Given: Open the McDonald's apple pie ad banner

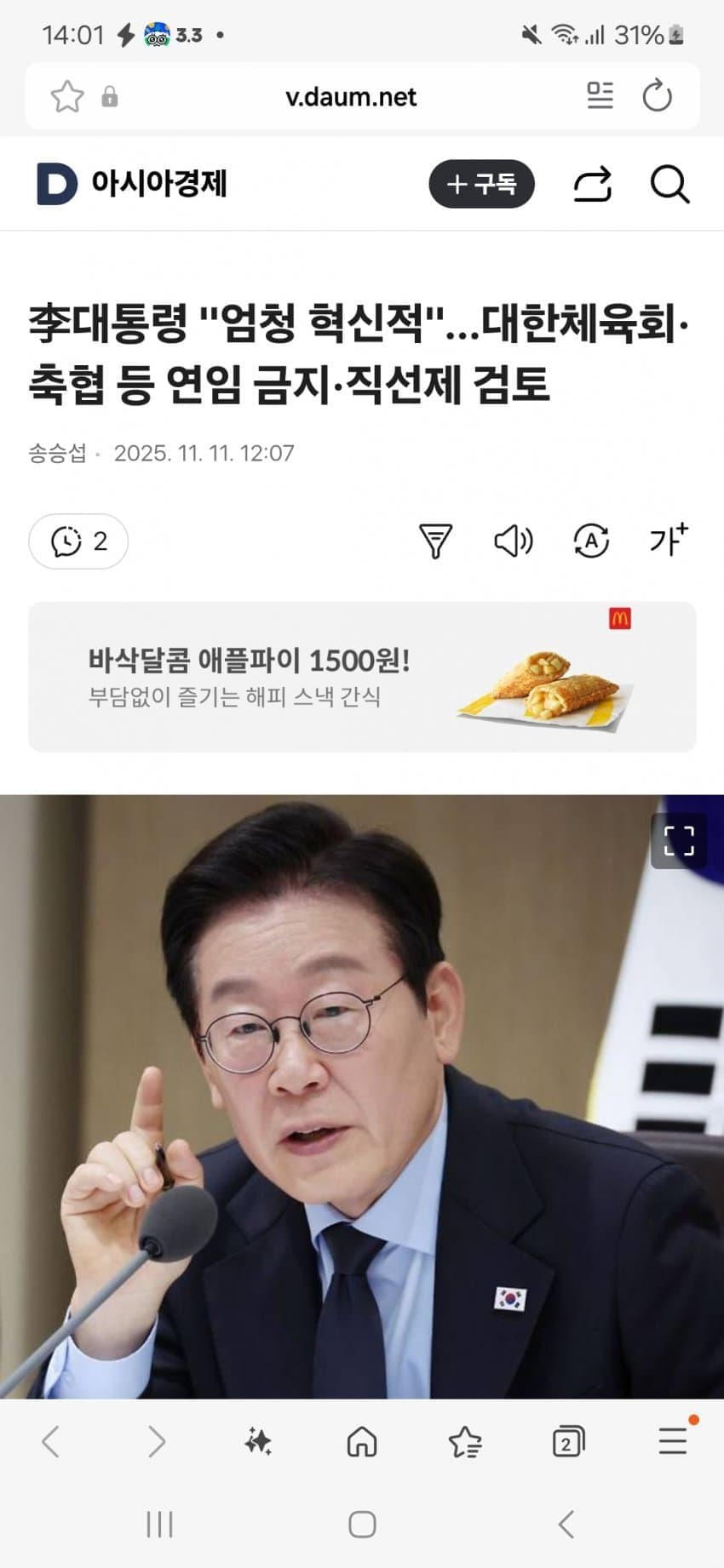Looking at the screenshot, I should click(362, 677).
